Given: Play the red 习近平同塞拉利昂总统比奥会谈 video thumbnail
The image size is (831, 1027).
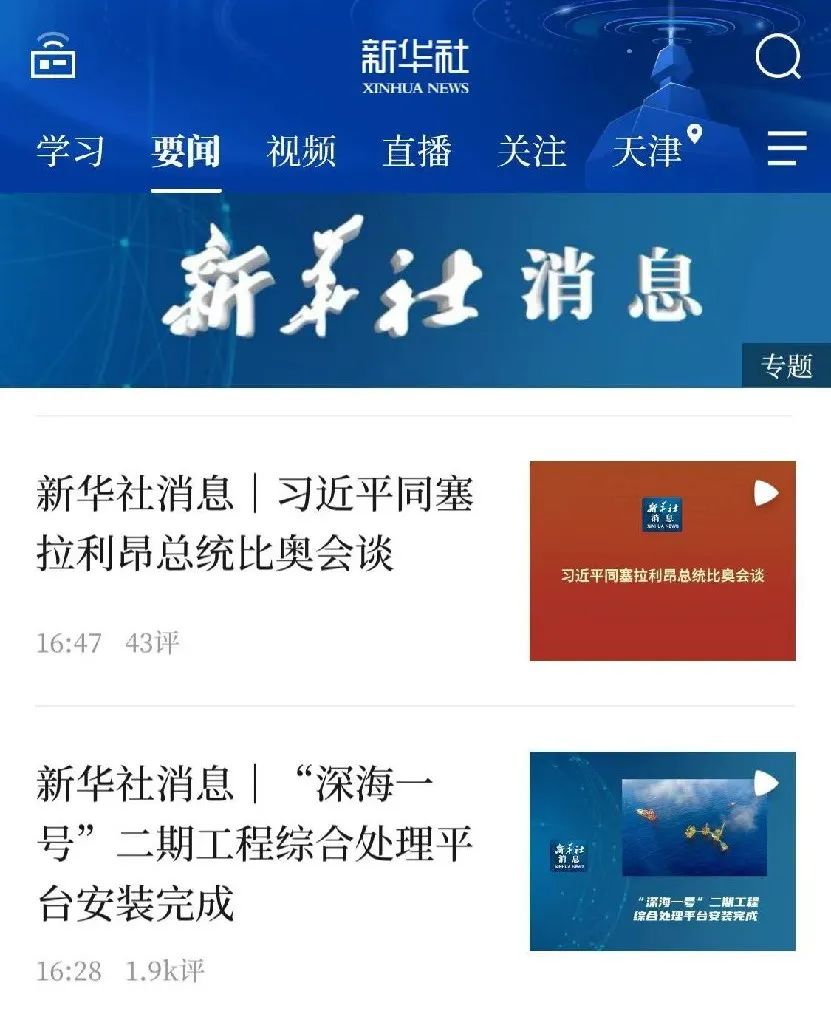Looking at the screenshot, I should tap(662, 560).
